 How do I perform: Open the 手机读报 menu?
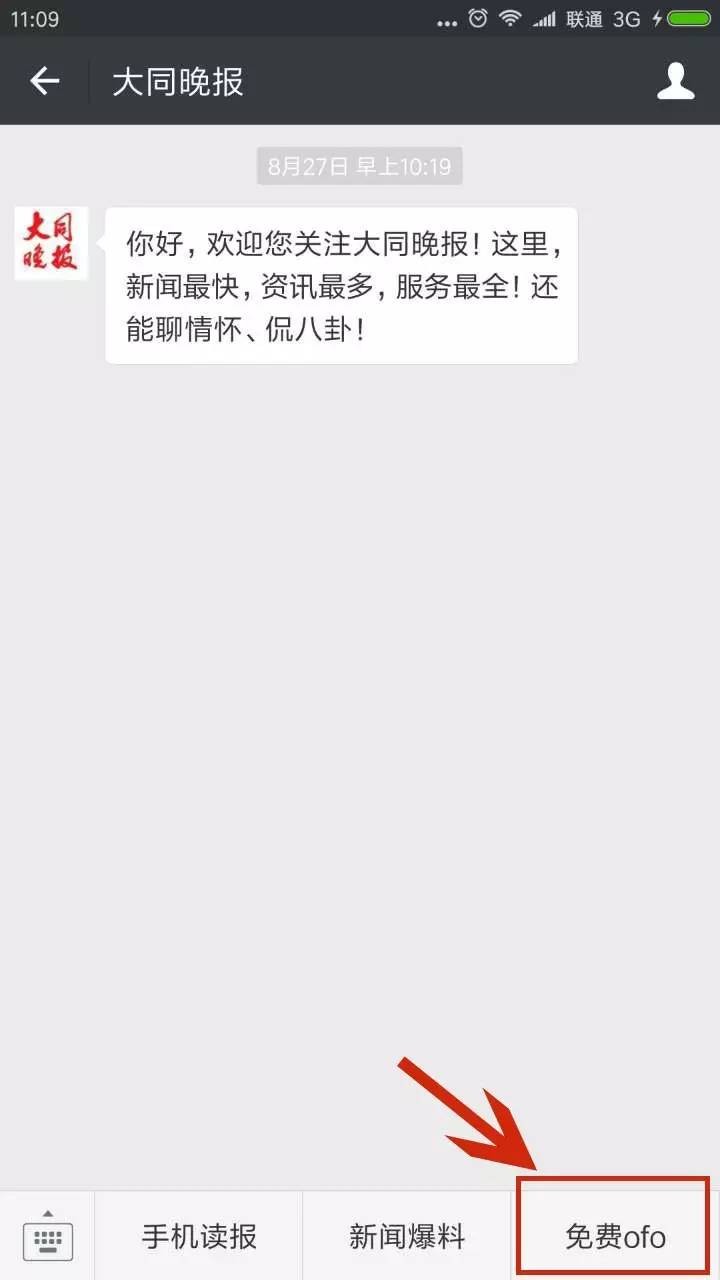tap(199, 1237)
